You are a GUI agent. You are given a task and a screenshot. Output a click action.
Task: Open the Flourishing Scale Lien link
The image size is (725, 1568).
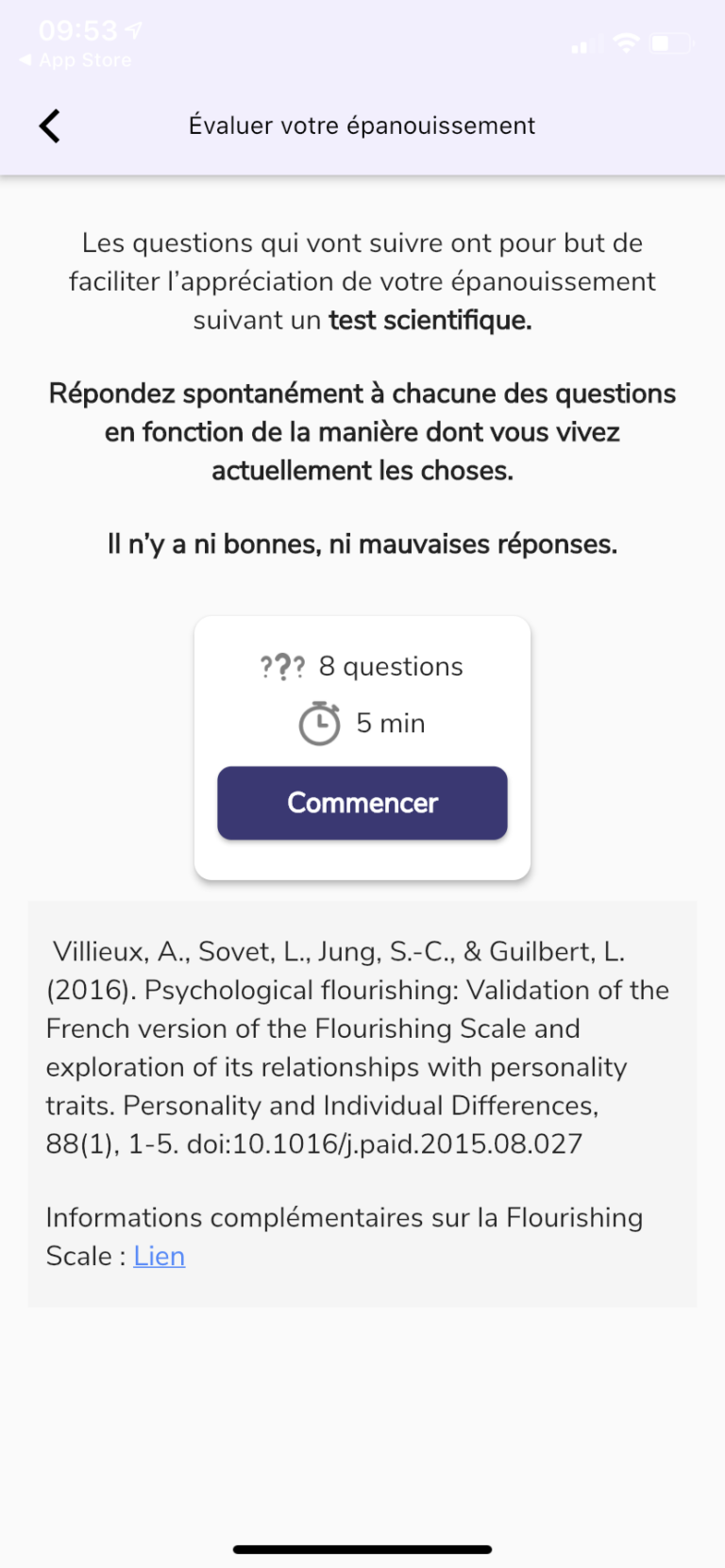[x=159, y=1256]
